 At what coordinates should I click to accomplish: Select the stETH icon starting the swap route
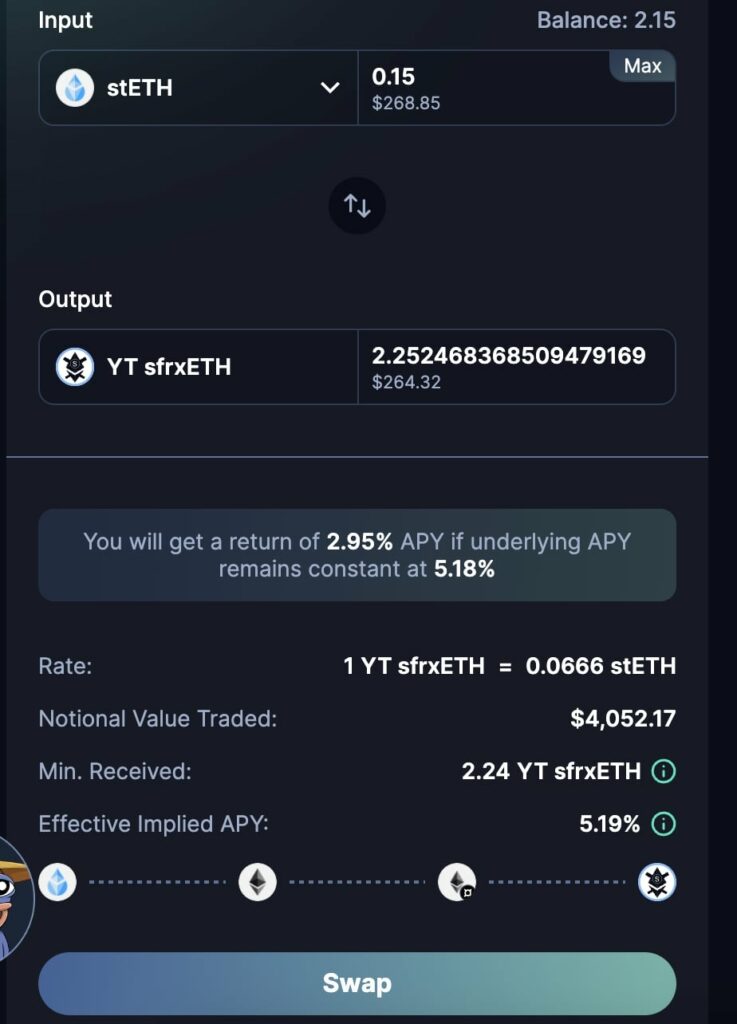coord(57,883)
